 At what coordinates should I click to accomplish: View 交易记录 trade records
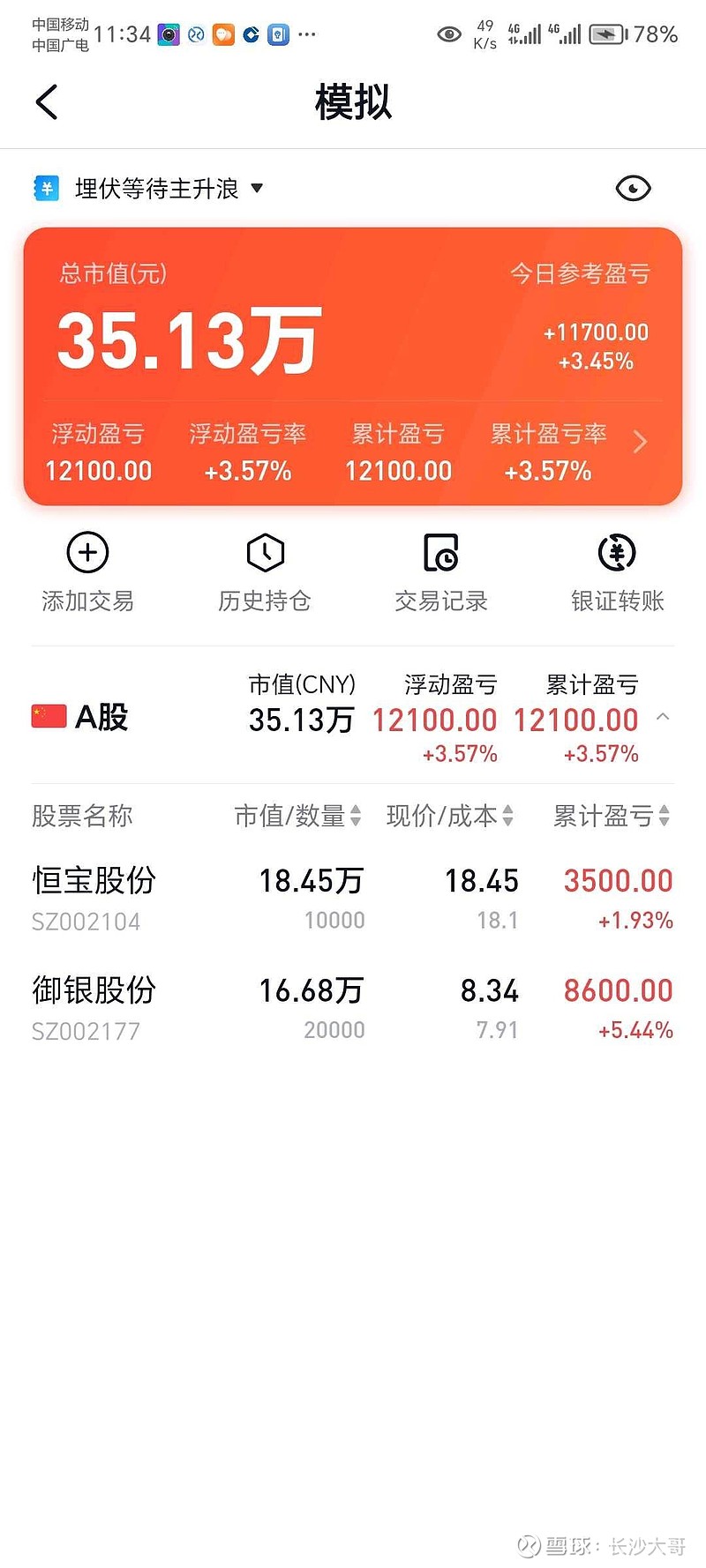[x=440, y=573]
